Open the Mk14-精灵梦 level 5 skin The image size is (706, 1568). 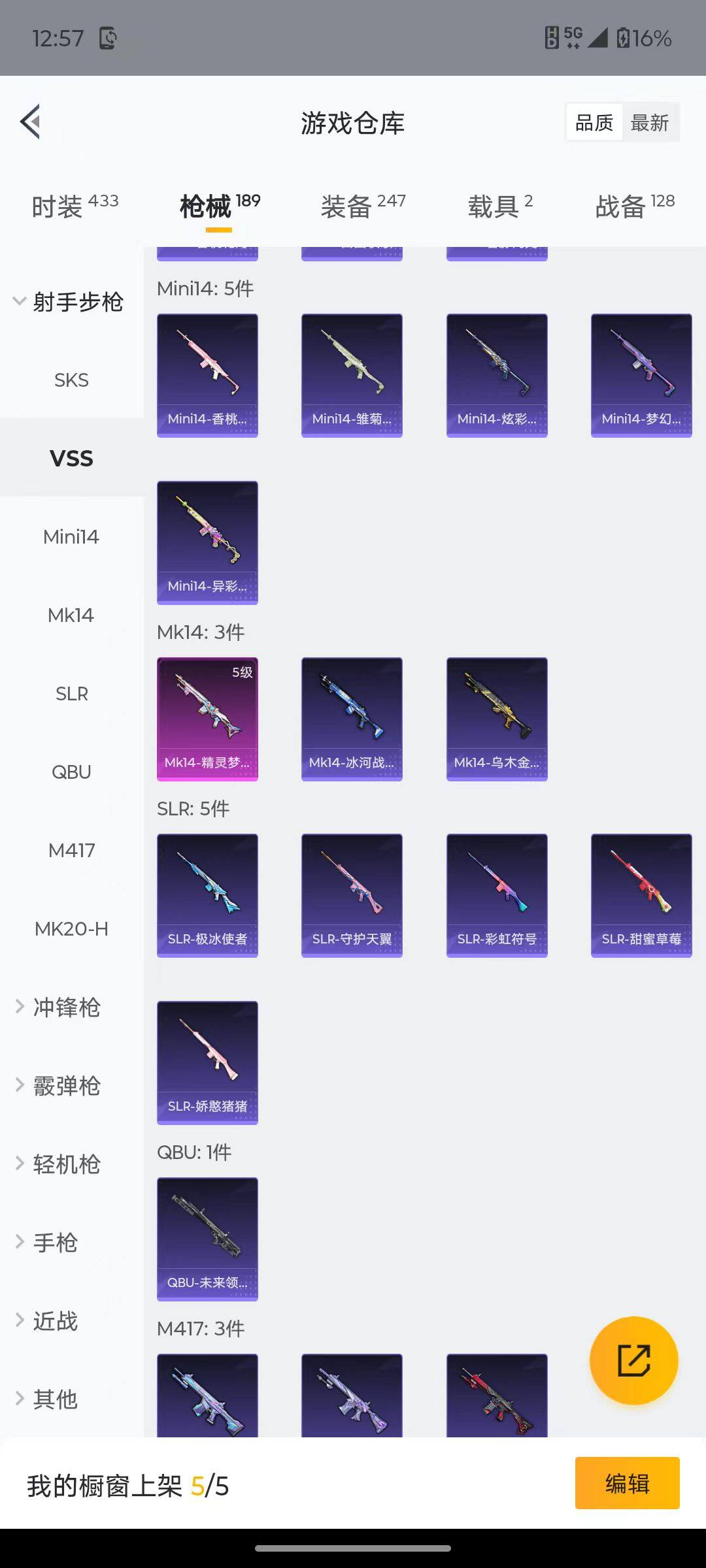(207, 719)
